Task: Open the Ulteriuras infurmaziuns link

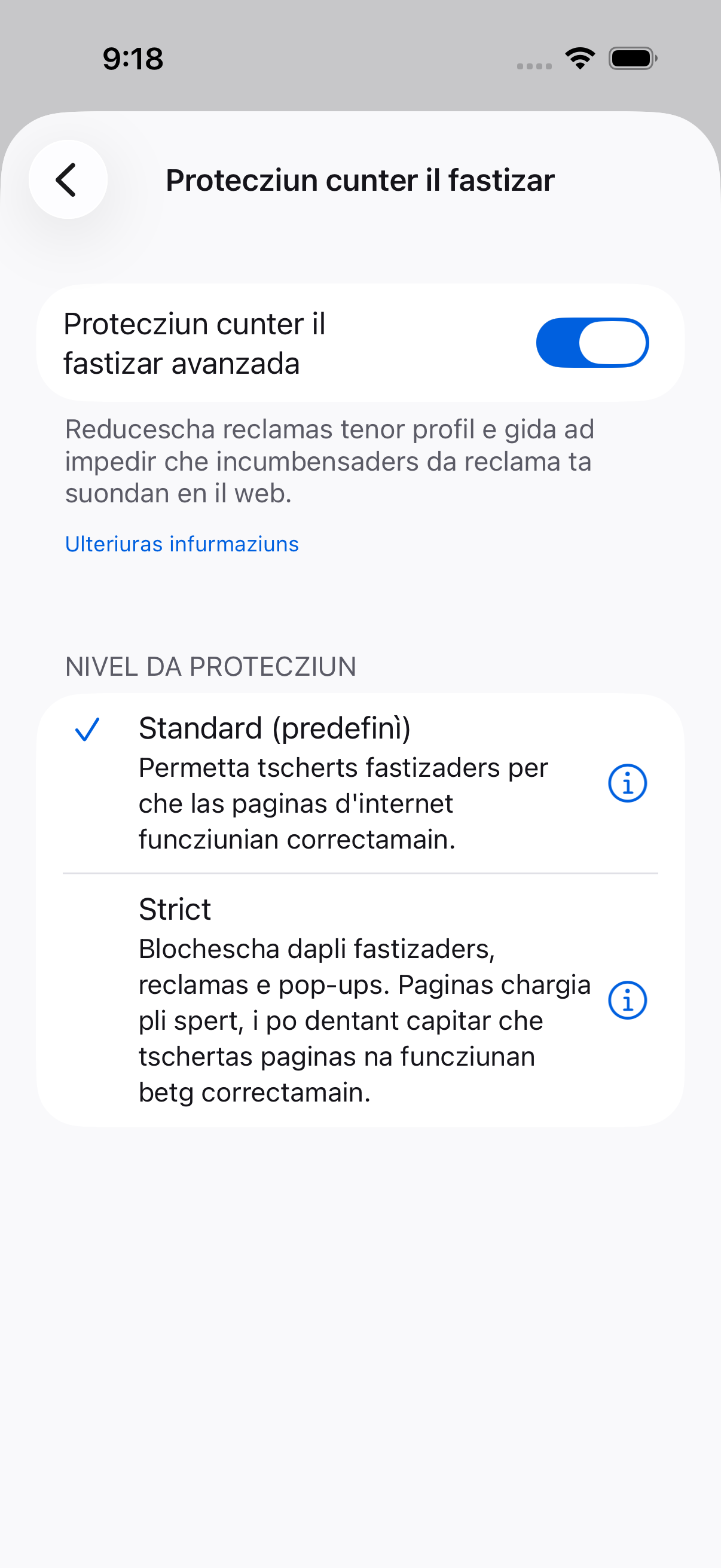Action: tap(182, 544)
